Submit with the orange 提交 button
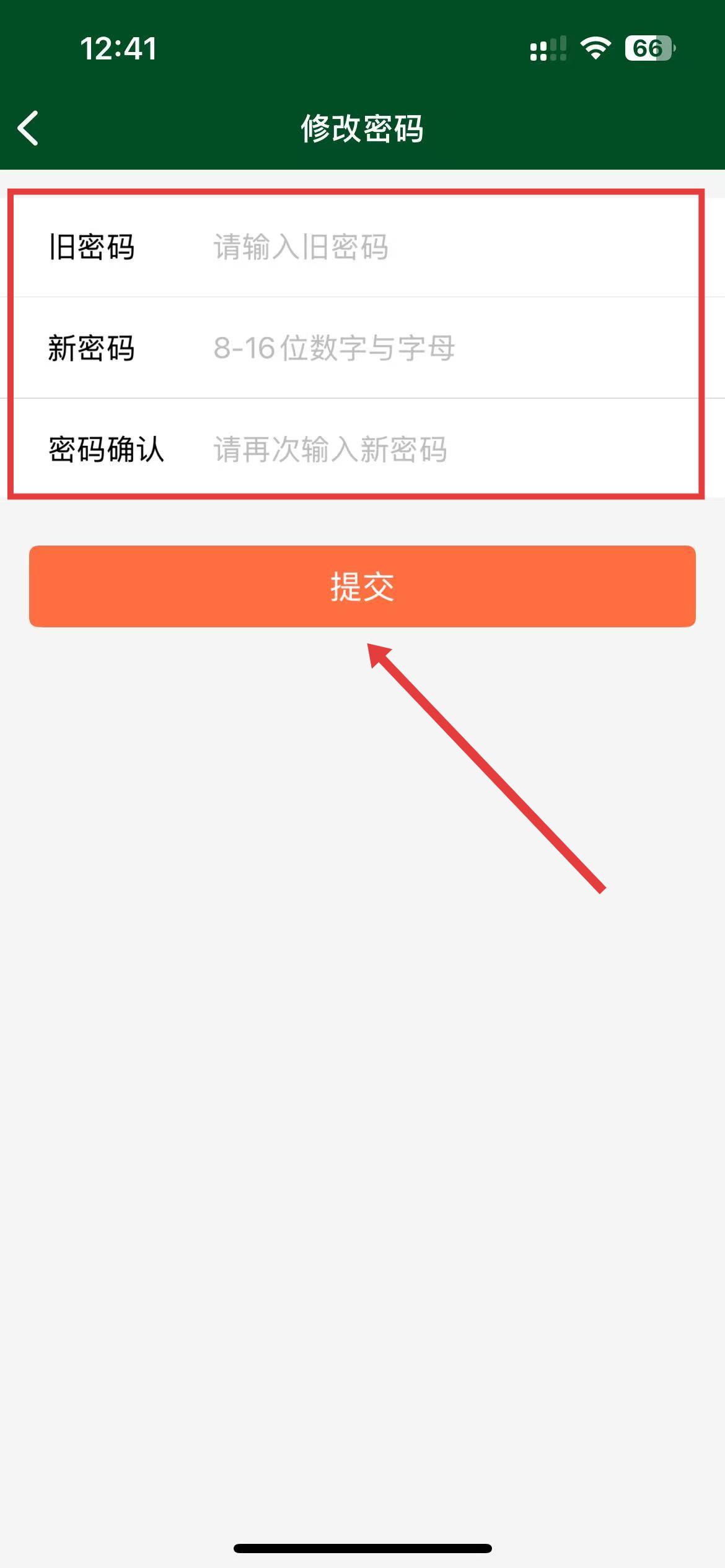725x1568 pixels. click(362, 586)
